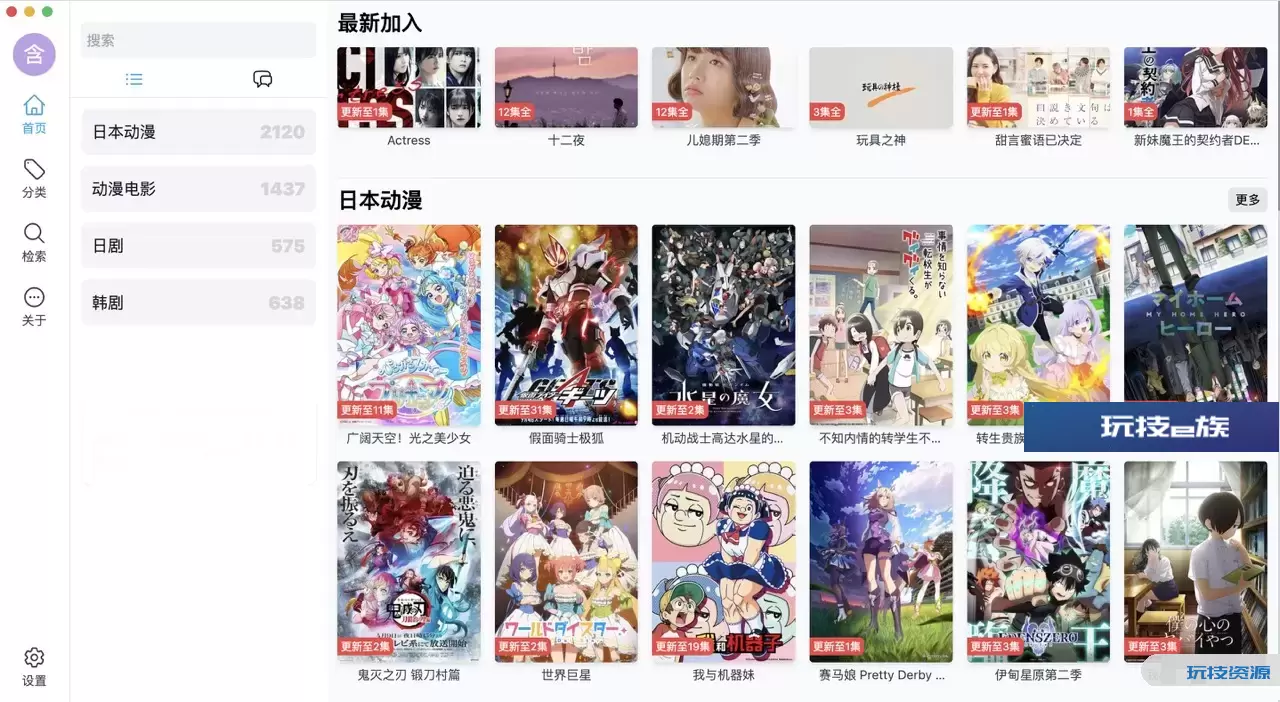This screenshot has width=1280, height=702.
Task: Tap the 搜索 search box
Action: (198, 40)
